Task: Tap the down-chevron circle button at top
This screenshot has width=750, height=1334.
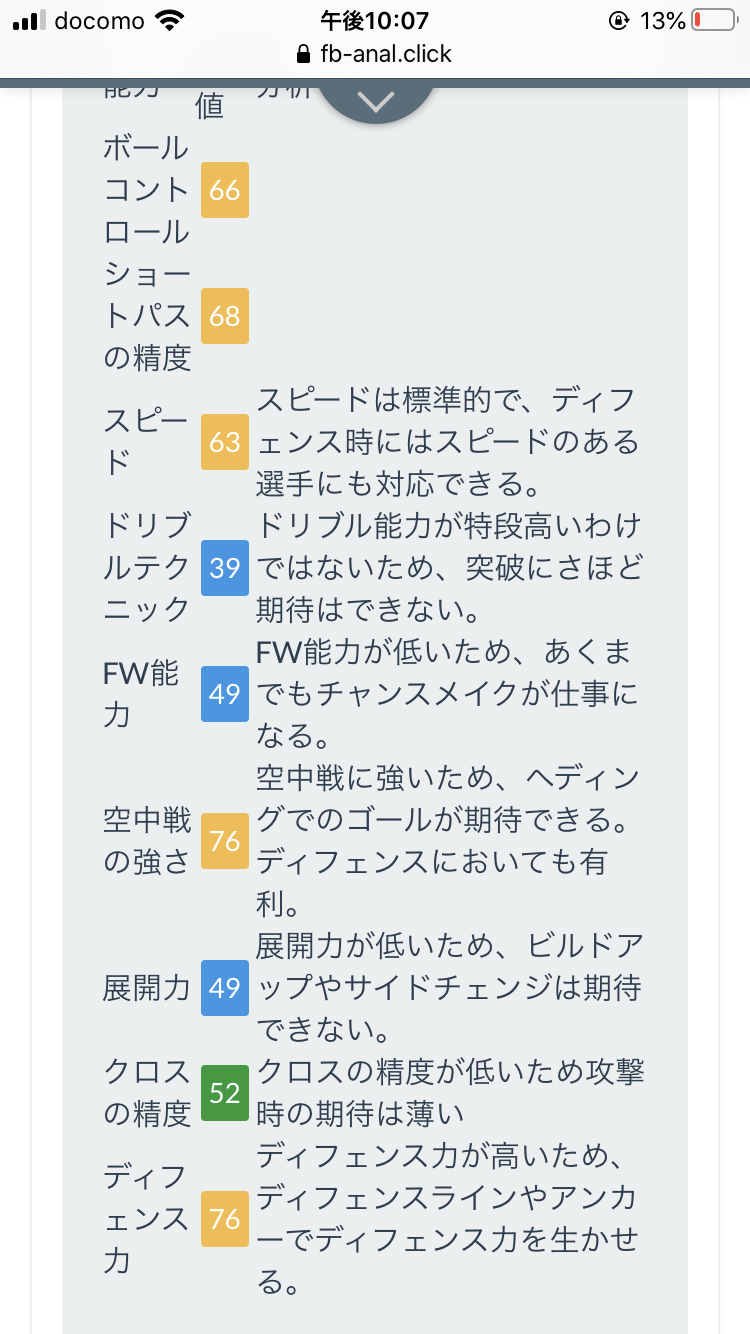Action: (x=375, y=101)
